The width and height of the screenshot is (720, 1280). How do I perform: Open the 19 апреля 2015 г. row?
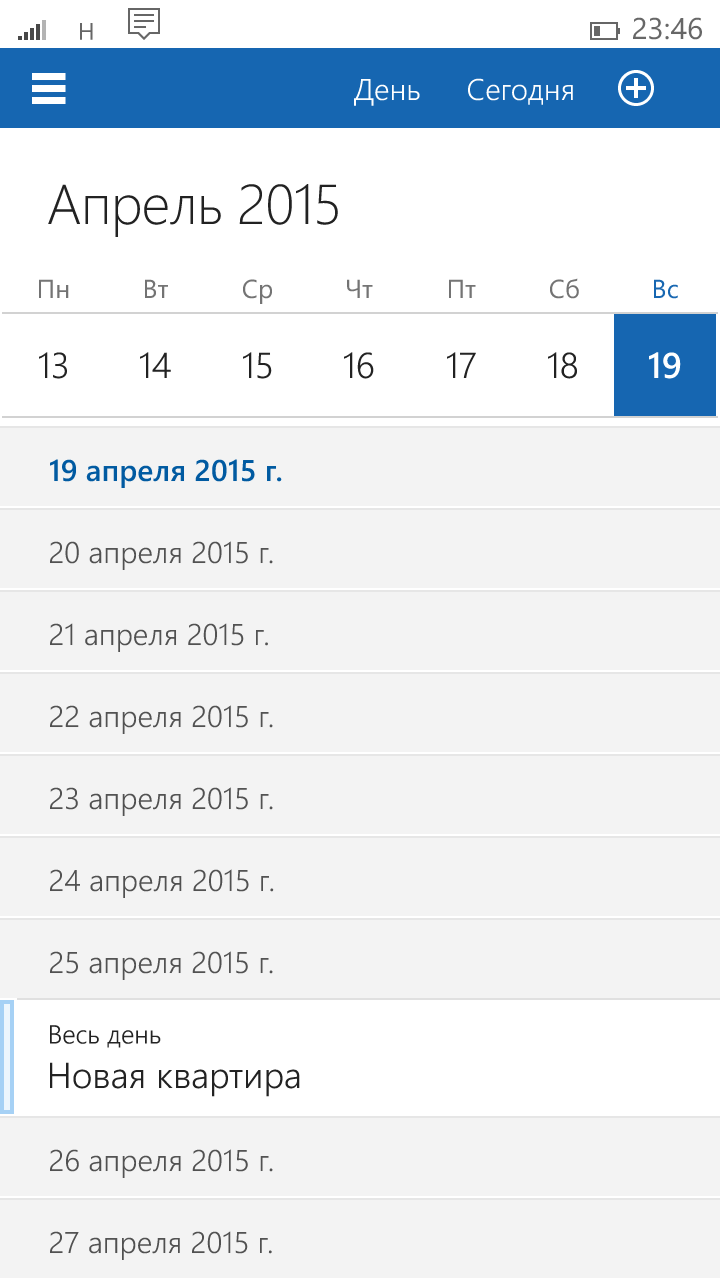click(360, 469)
